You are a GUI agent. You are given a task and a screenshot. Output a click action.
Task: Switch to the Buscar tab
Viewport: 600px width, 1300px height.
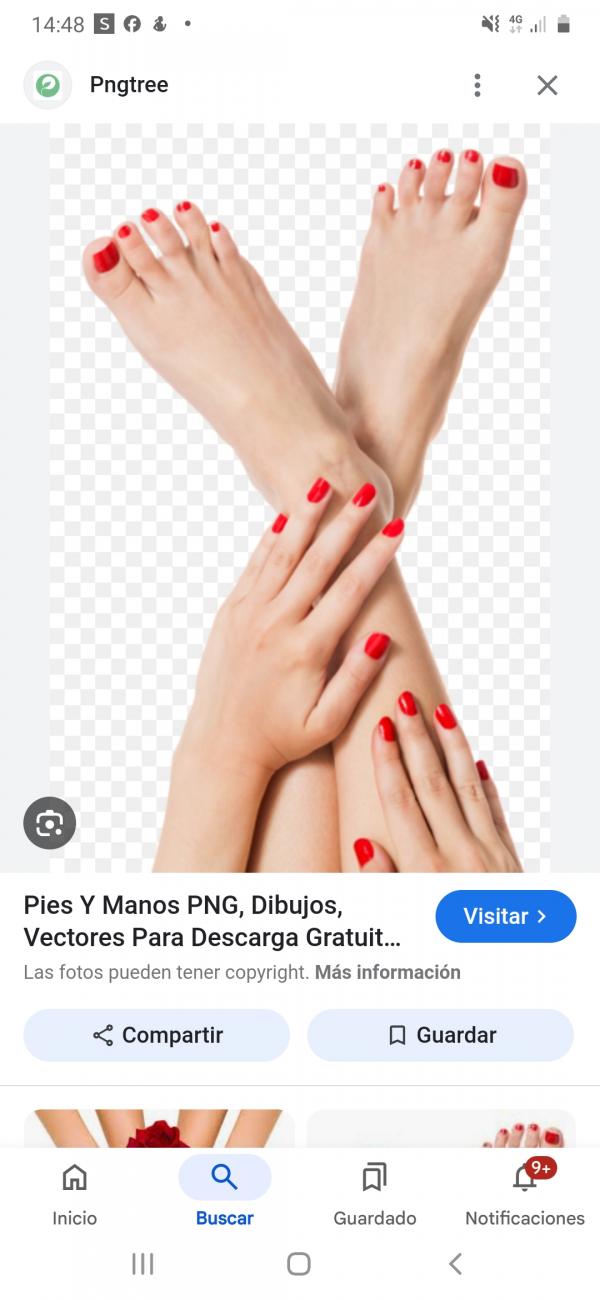[x=224, y=1193]
